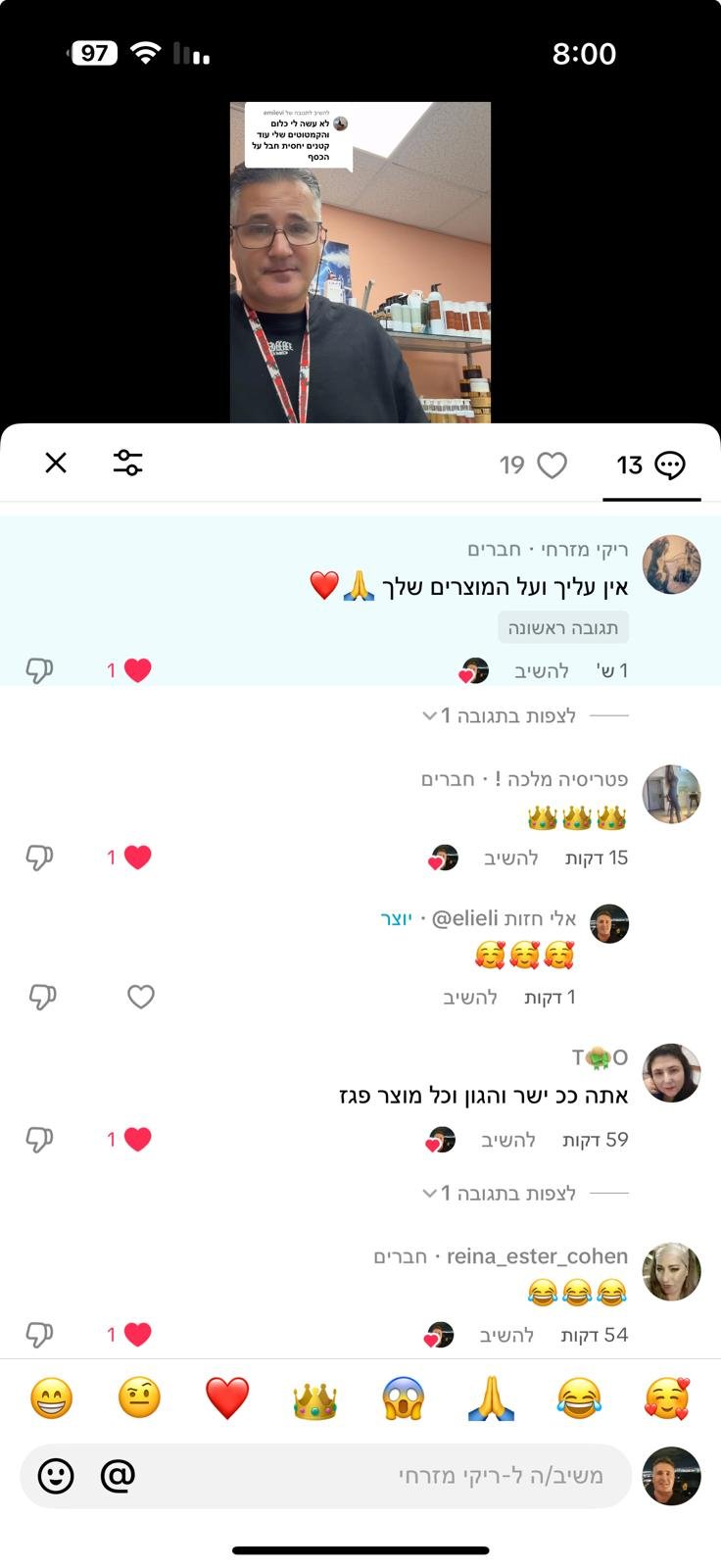Like the comment by ריקי מזרחי
Viewport: 721px width, 1568px height.
coord(137,670)
